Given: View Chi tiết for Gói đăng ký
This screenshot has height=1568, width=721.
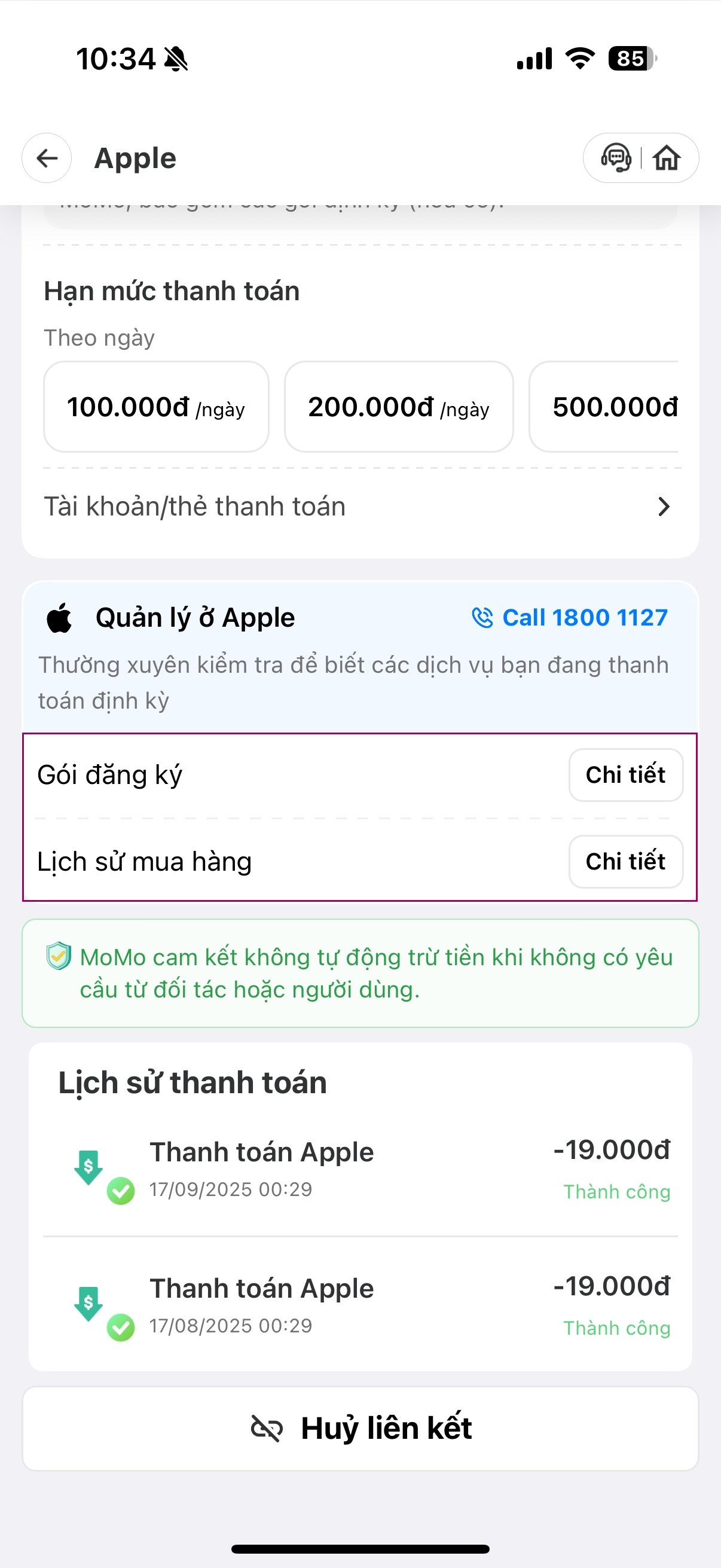Looking at the screenshot, I should (x=625, y=775).
